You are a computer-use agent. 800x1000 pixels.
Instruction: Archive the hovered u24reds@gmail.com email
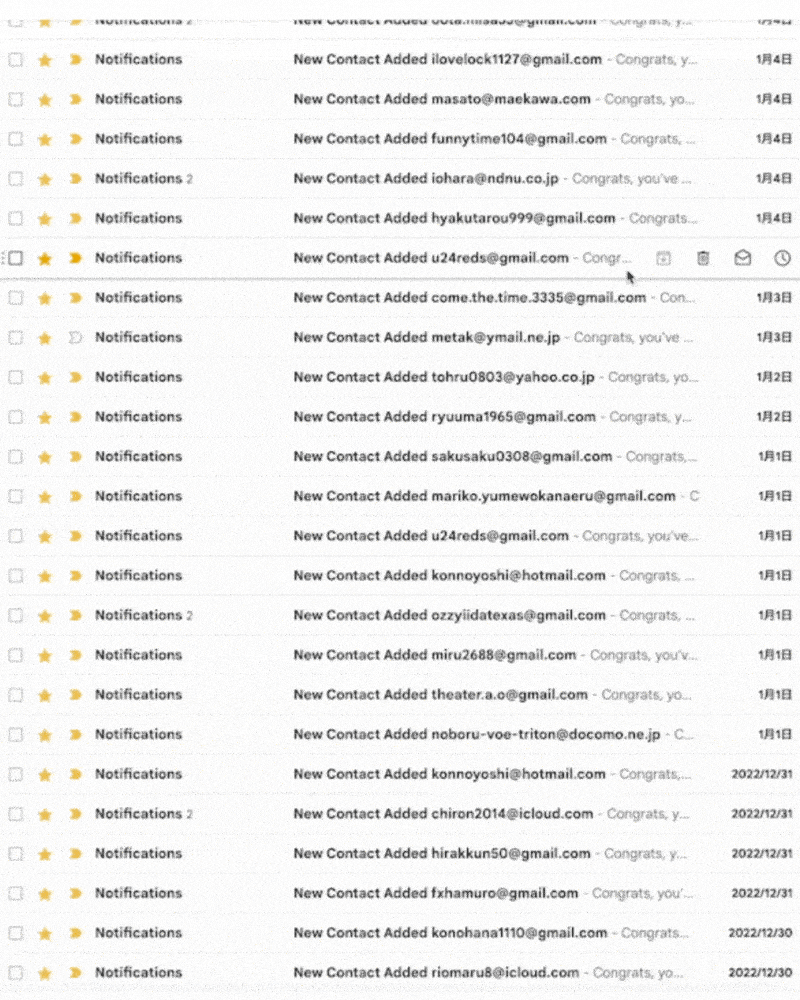663,258
